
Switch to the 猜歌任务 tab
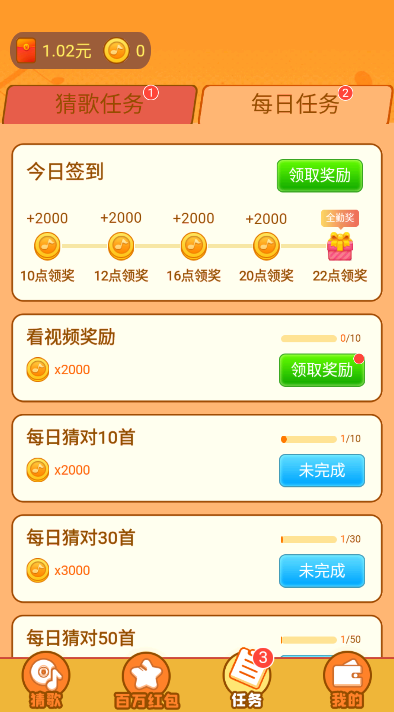100,104
